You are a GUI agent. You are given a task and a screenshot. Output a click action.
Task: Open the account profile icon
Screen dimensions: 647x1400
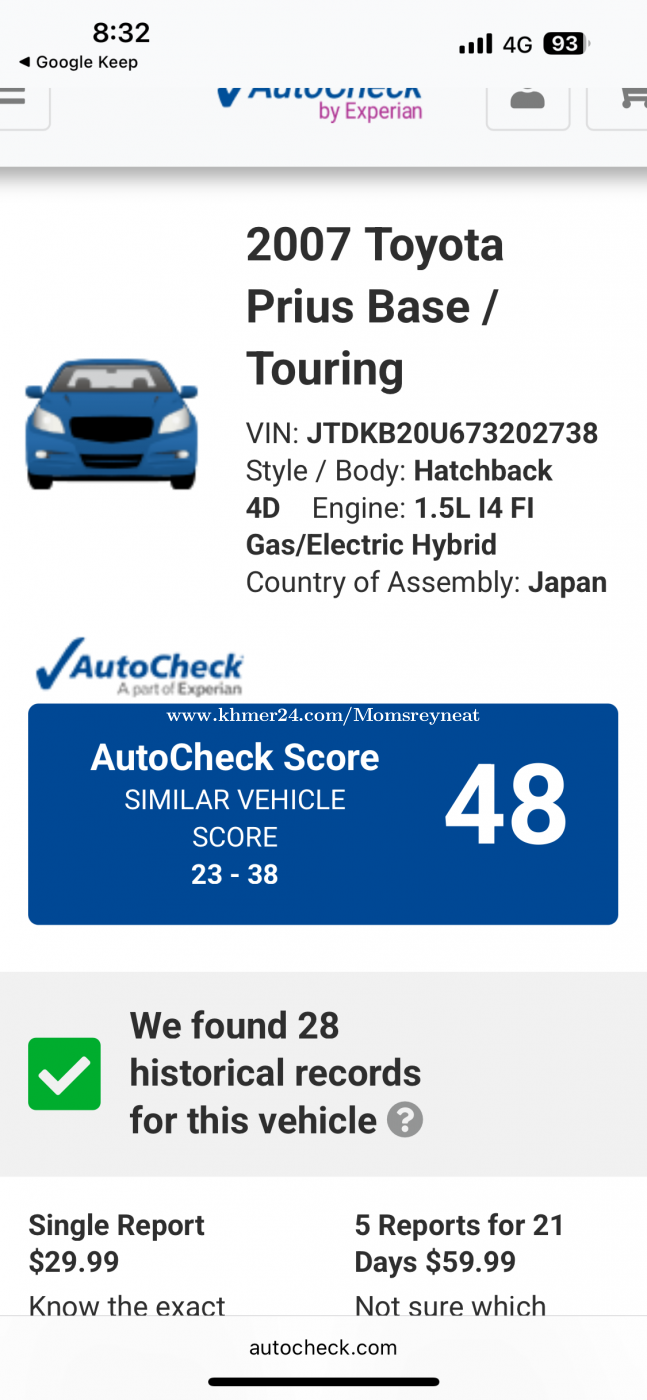click(527, 102)
